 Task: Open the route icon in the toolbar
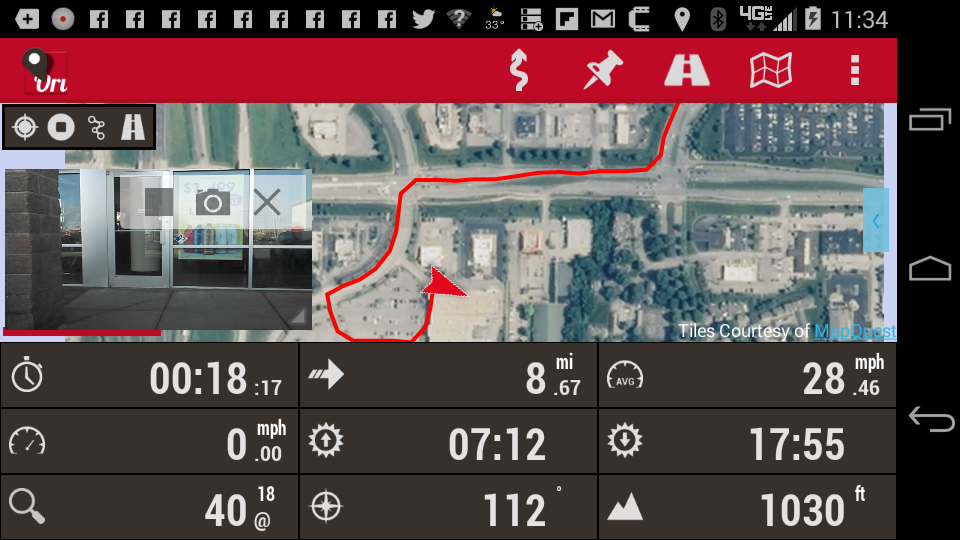click(x=518, y=71)
